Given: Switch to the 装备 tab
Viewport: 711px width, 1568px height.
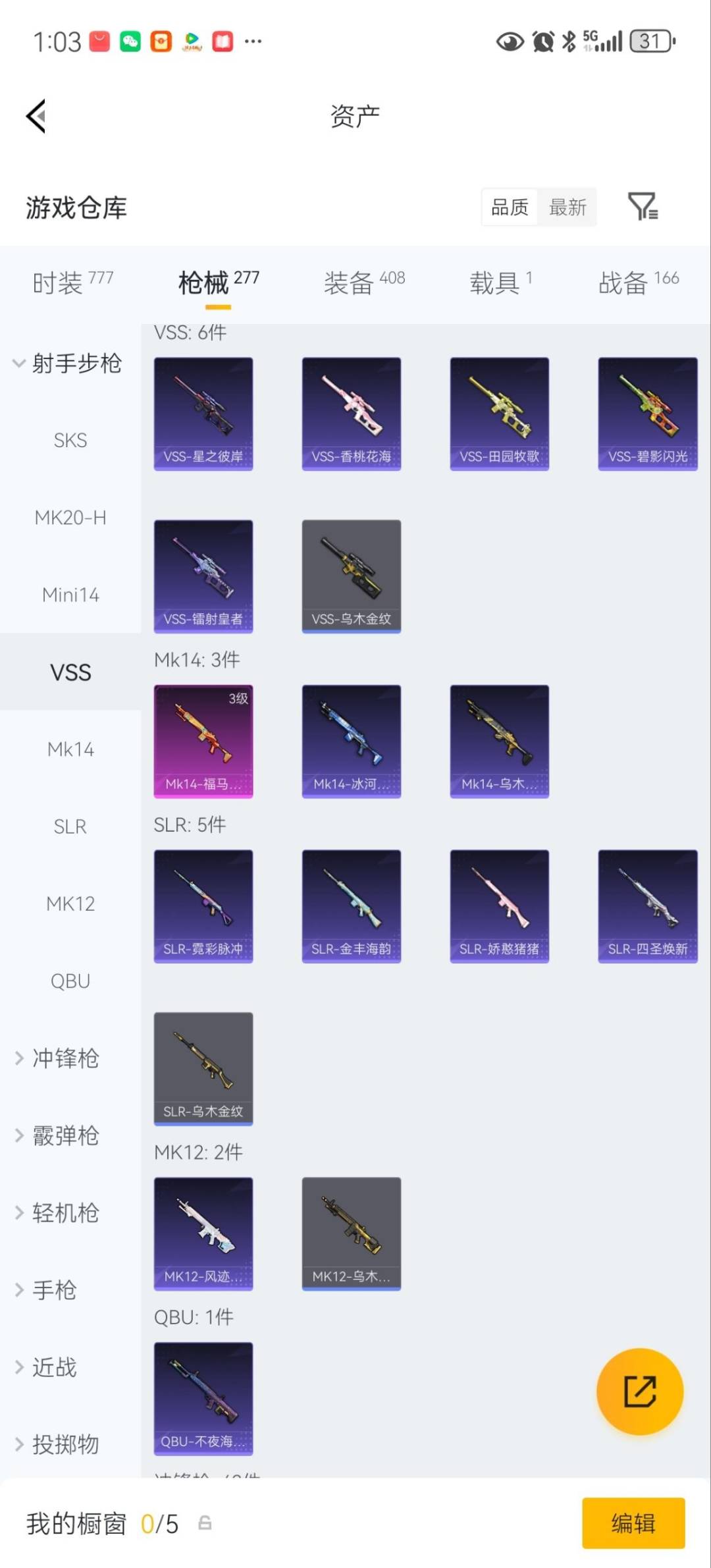Looking at the screenshot, I should click(x=363, y=283).
